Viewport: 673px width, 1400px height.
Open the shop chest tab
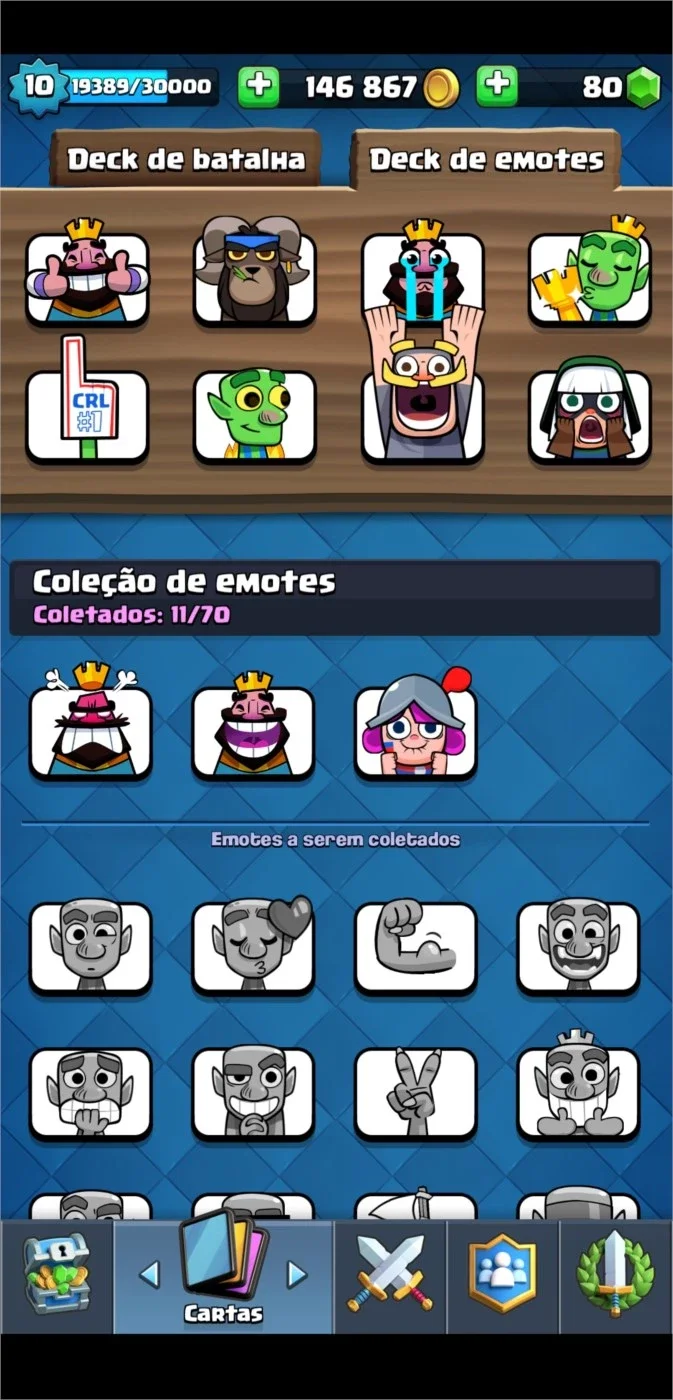[x=56, y=1274]
